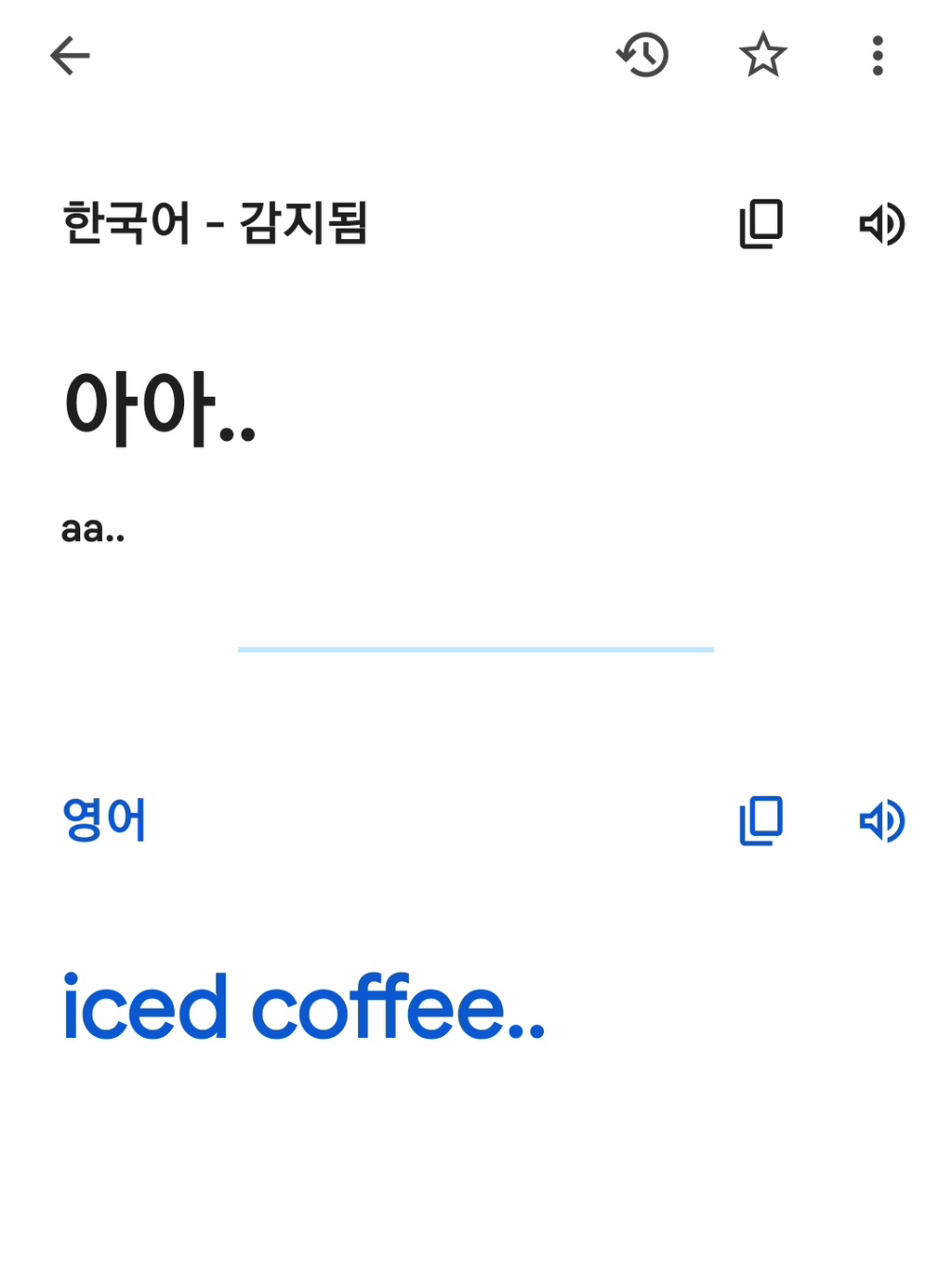
Task: Toggle the favorite star for this phrase
Action: point(762,55)
